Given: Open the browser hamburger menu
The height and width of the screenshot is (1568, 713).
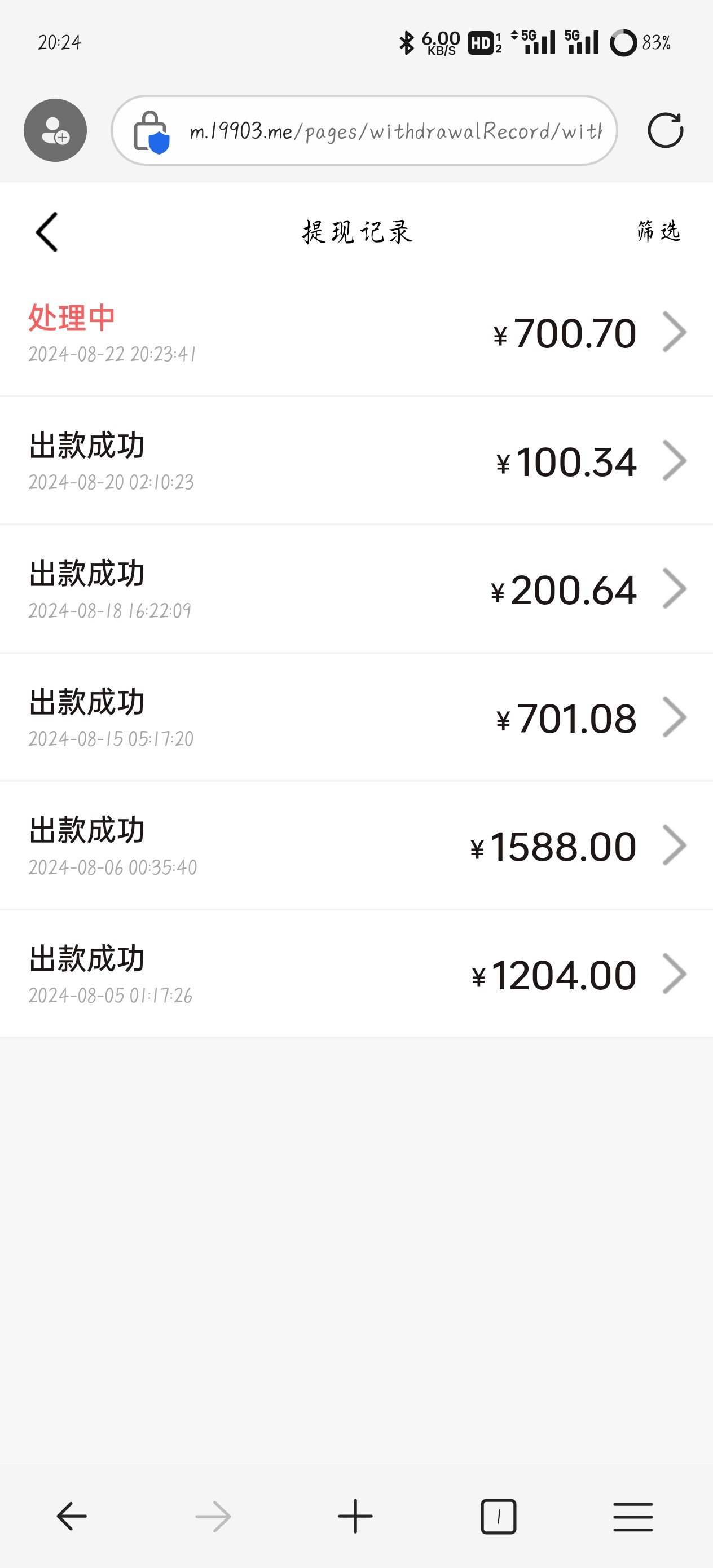Looking at the screenshot, I should click(633, 1516).
